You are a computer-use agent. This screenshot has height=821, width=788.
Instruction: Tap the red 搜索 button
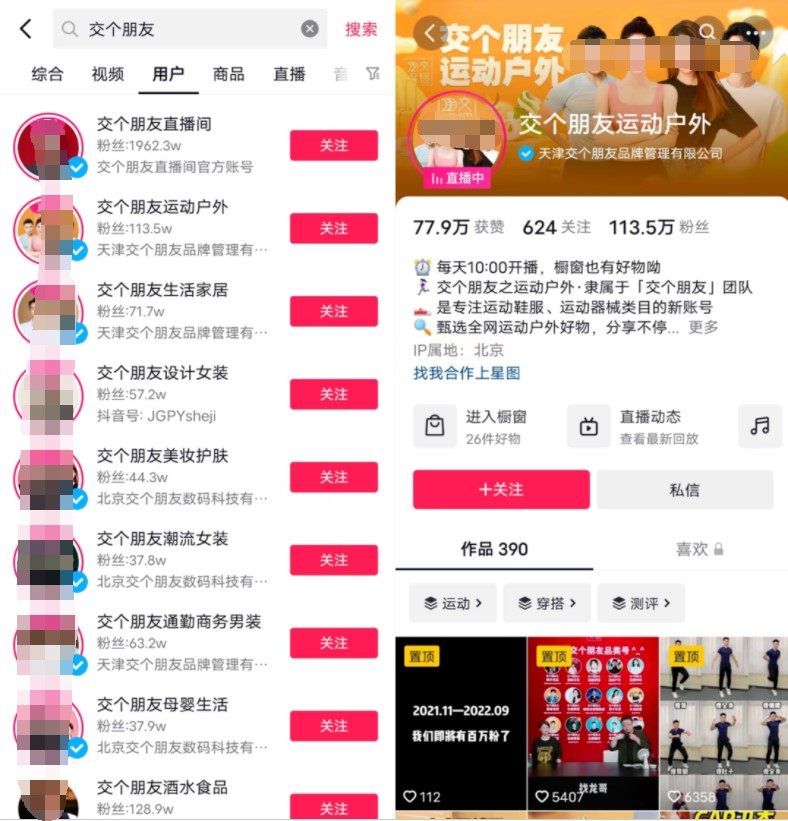tap(361, 29)
